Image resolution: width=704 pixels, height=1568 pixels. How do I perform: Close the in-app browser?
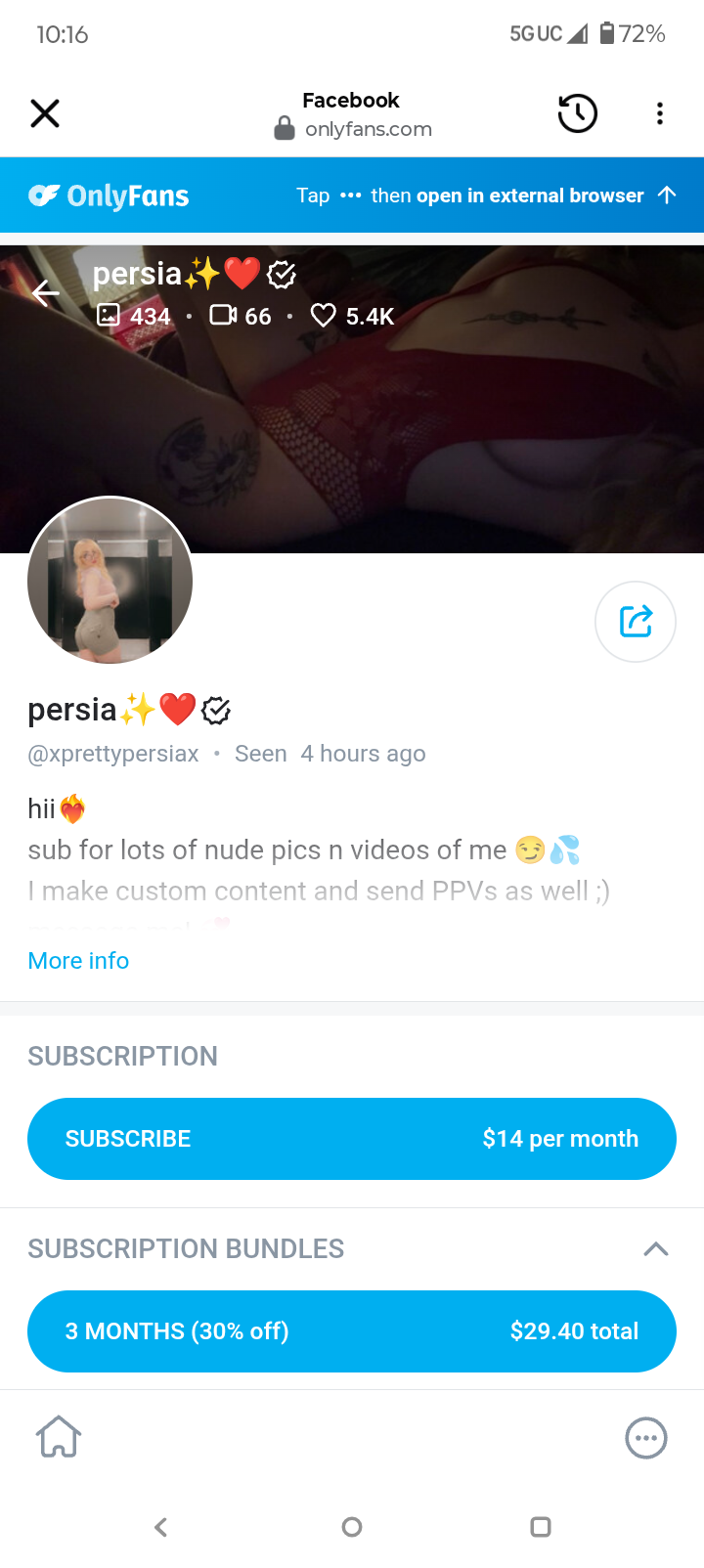(x=45, y=113)
